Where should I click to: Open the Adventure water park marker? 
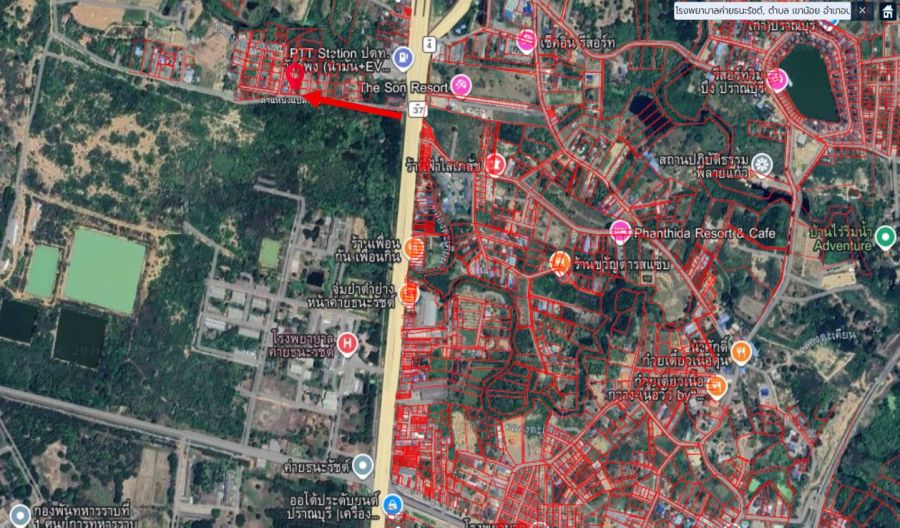coord(884,237)
